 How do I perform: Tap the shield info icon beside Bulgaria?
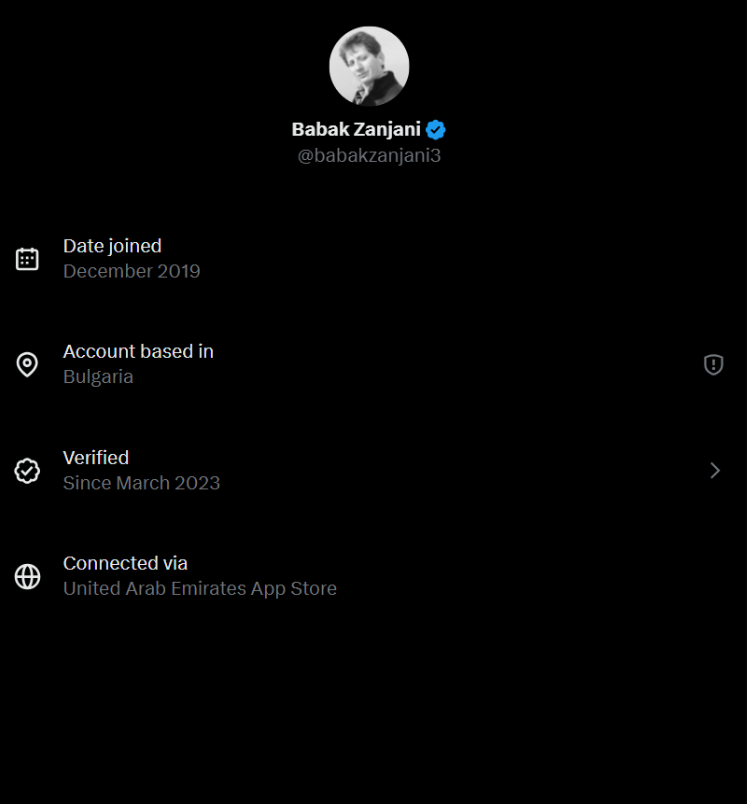pyautogui.click(x=713, y=365)
